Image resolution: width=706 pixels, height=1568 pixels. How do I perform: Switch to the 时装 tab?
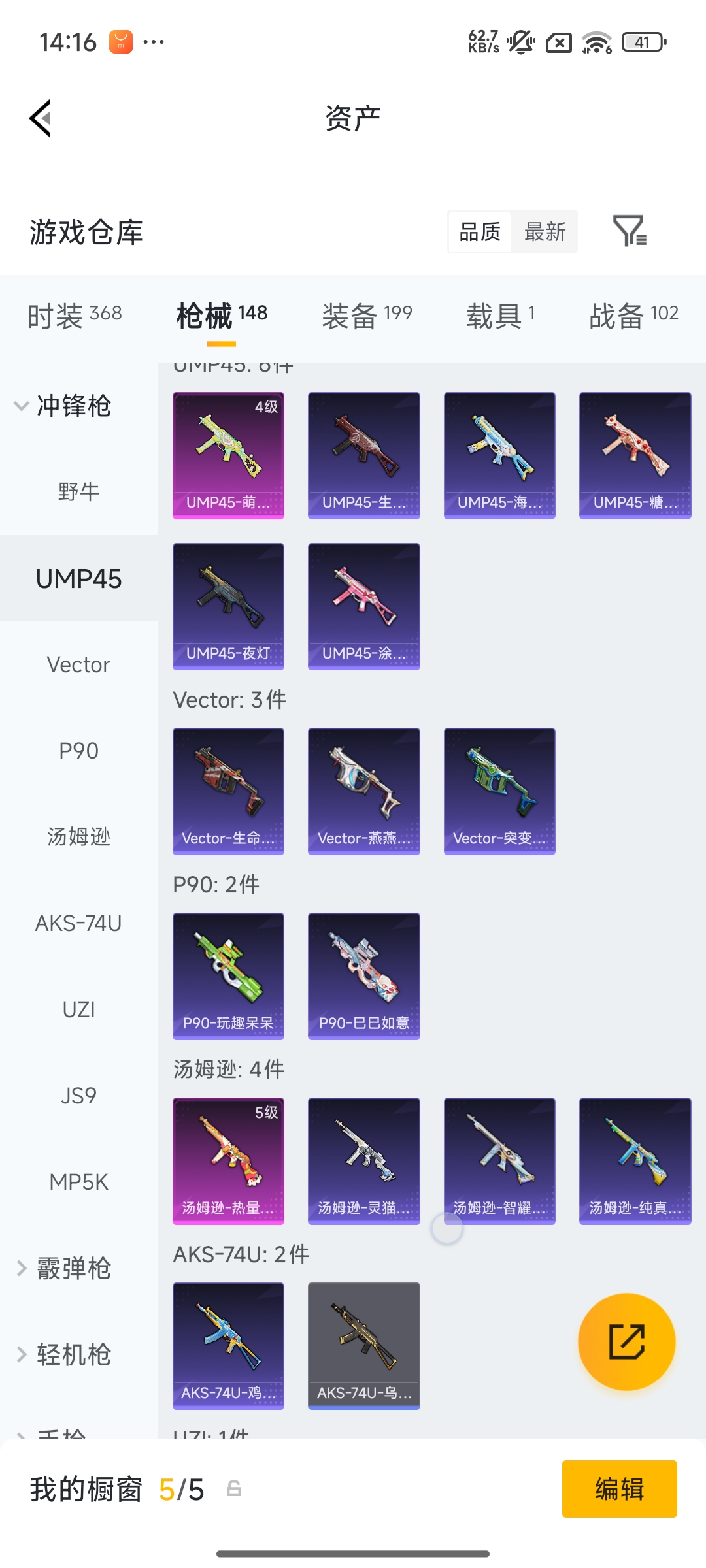tap(75, 316)
